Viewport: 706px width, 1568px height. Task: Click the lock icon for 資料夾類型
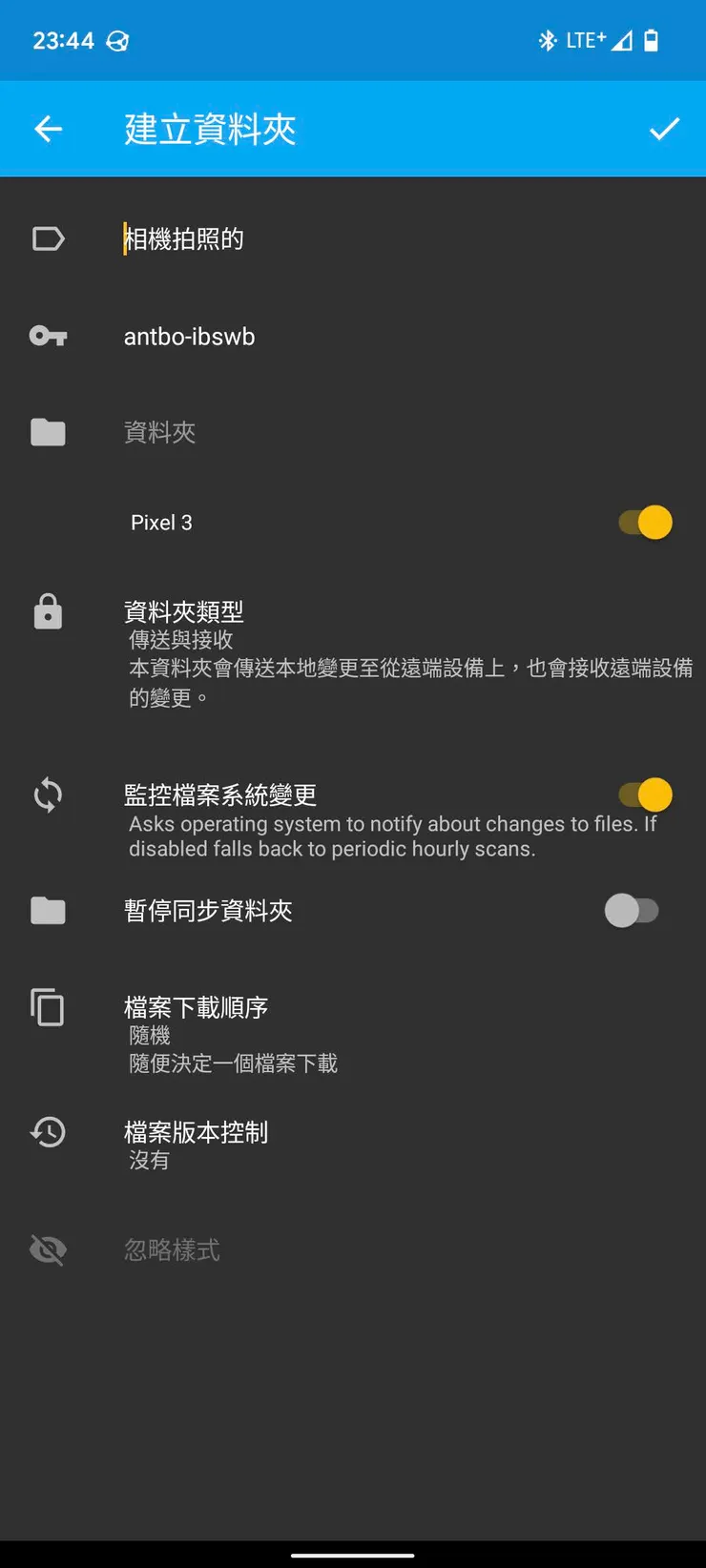click(48, 611)
